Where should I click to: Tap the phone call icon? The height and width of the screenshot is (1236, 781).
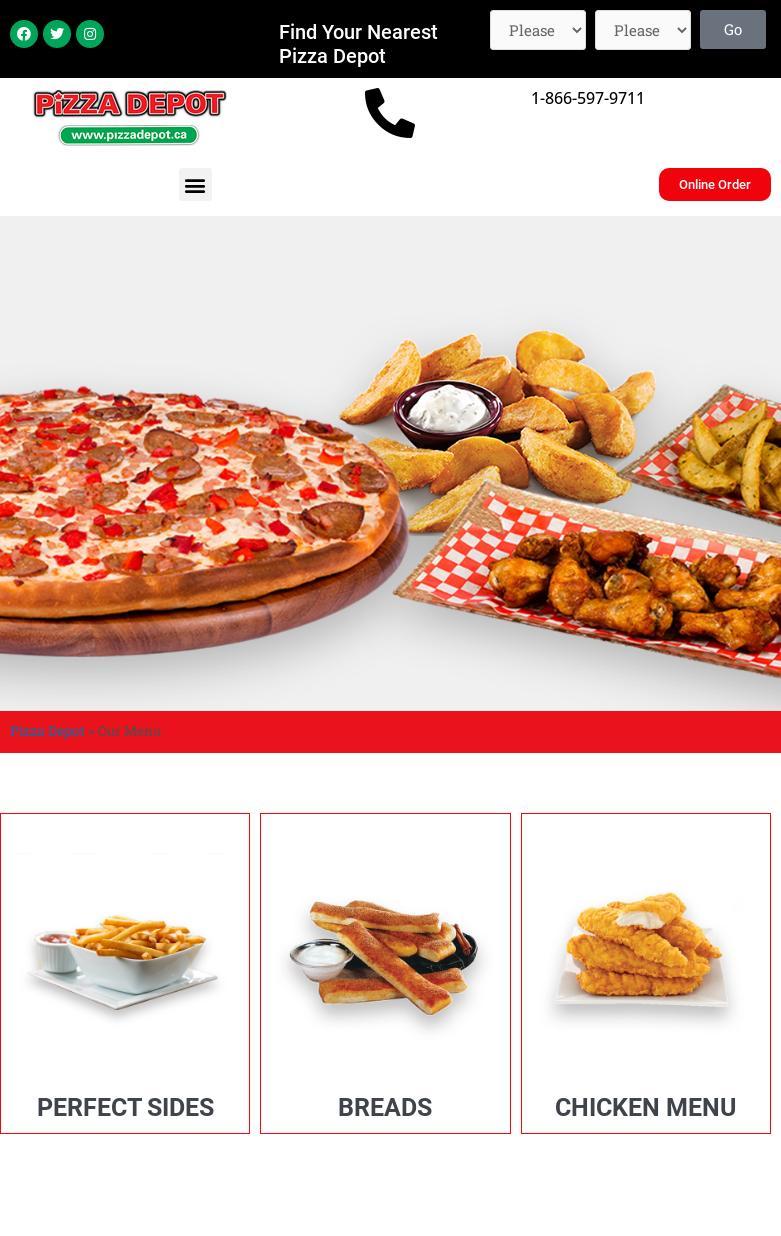coord(389,113)
